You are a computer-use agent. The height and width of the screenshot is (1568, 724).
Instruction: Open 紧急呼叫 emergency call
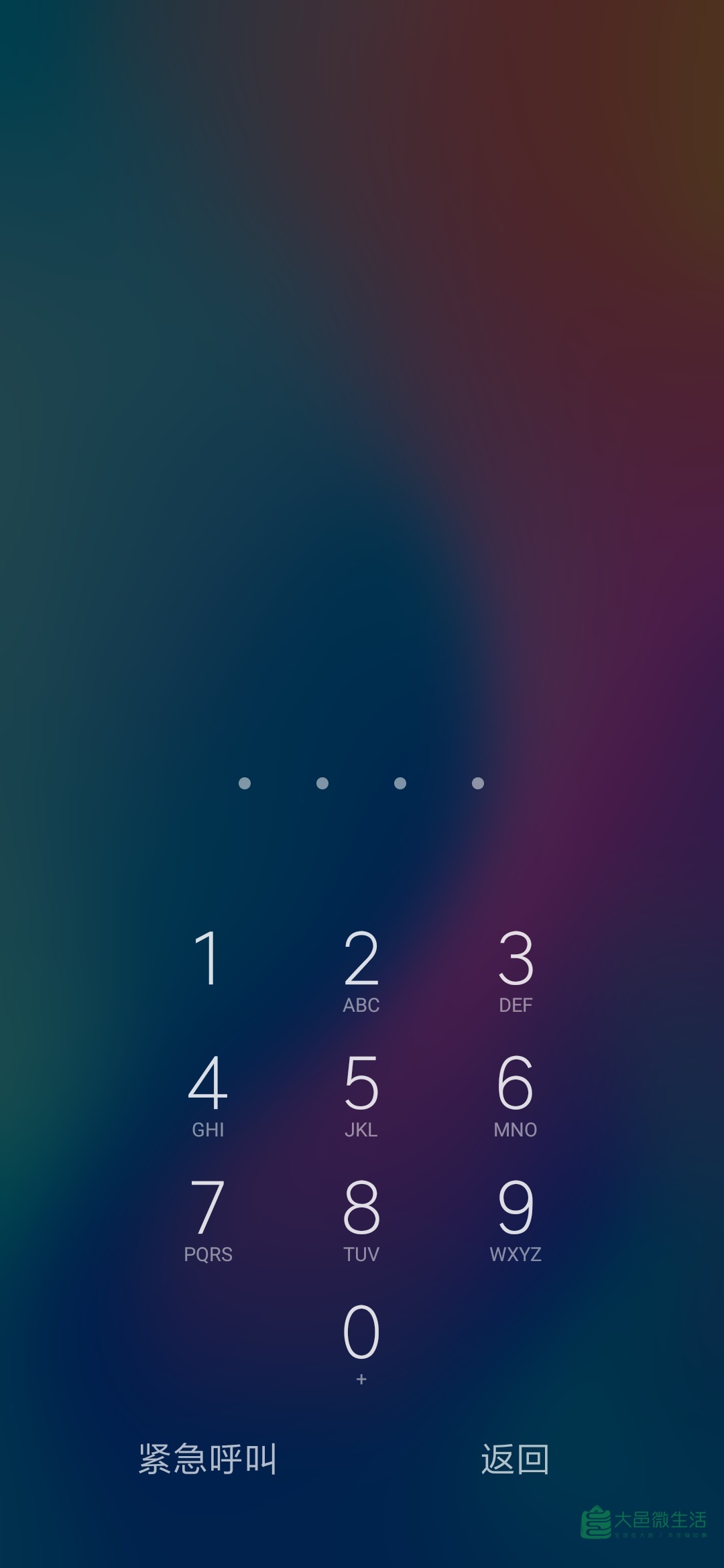[207, 1459]
